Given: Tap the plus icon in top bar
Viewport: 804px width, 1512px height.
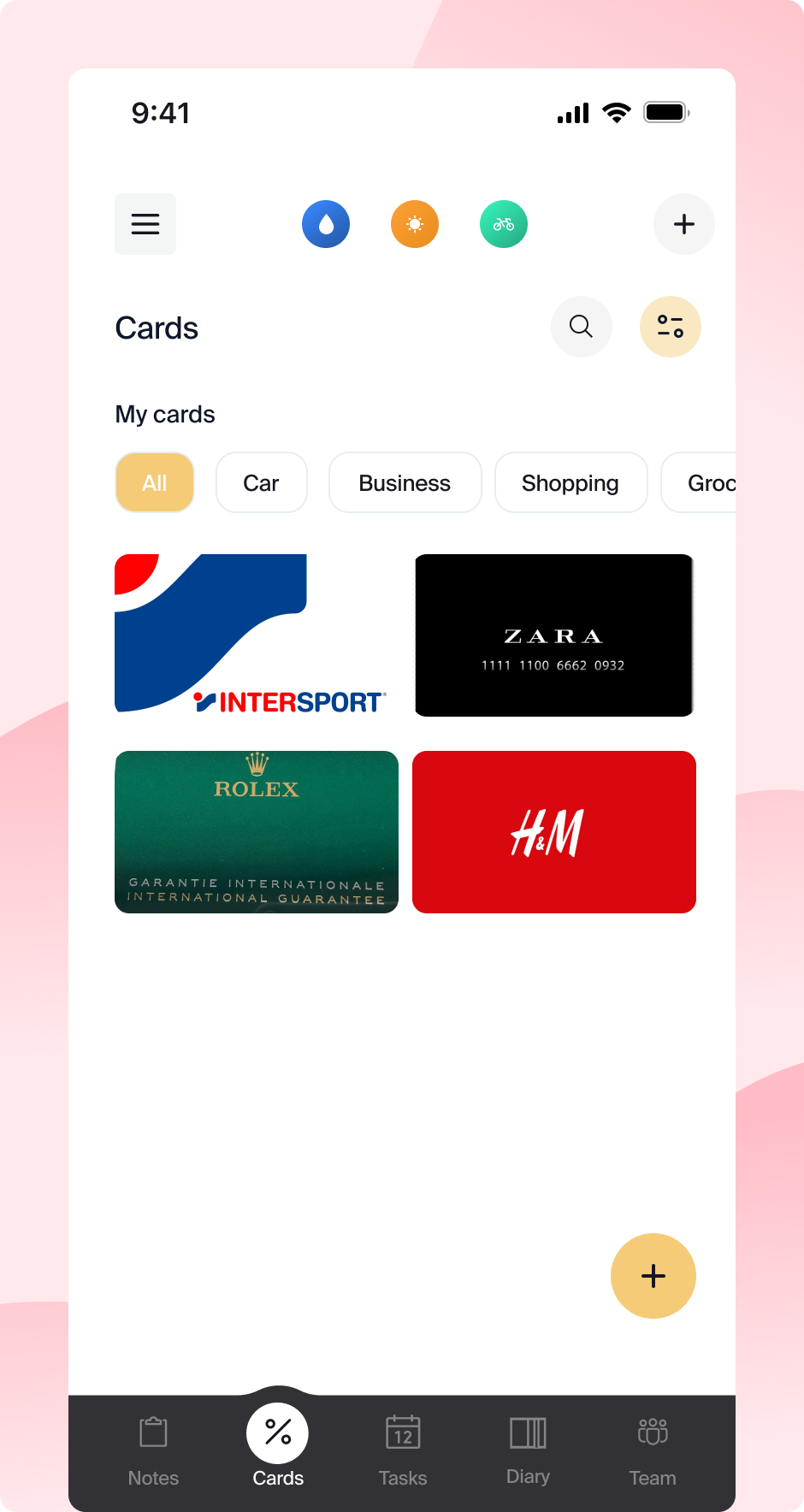Looking at the screenshot, I should (x=683, y=224).
